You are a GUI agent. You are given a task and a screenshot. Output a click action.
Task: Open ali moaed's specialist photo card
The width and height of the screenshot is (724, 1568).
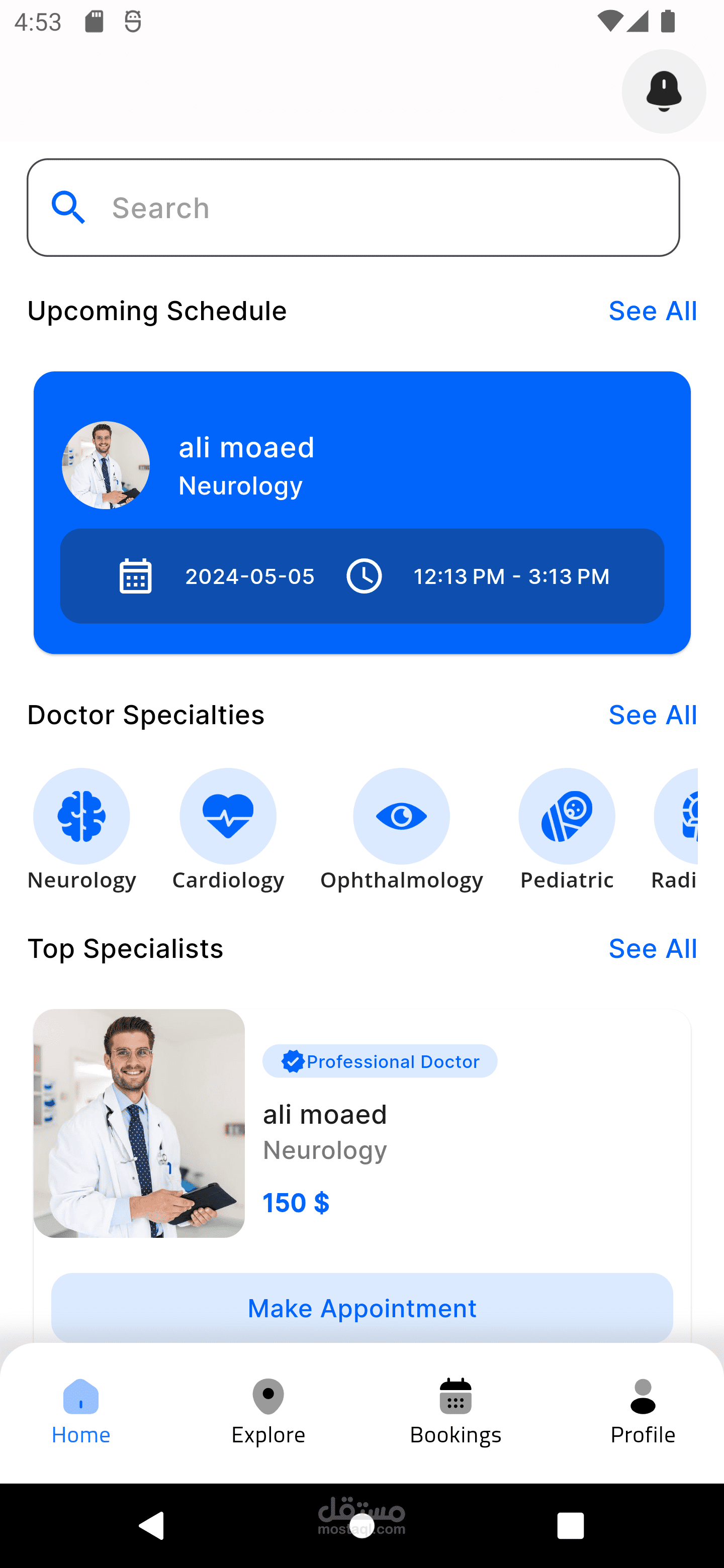coord(139,1122)
